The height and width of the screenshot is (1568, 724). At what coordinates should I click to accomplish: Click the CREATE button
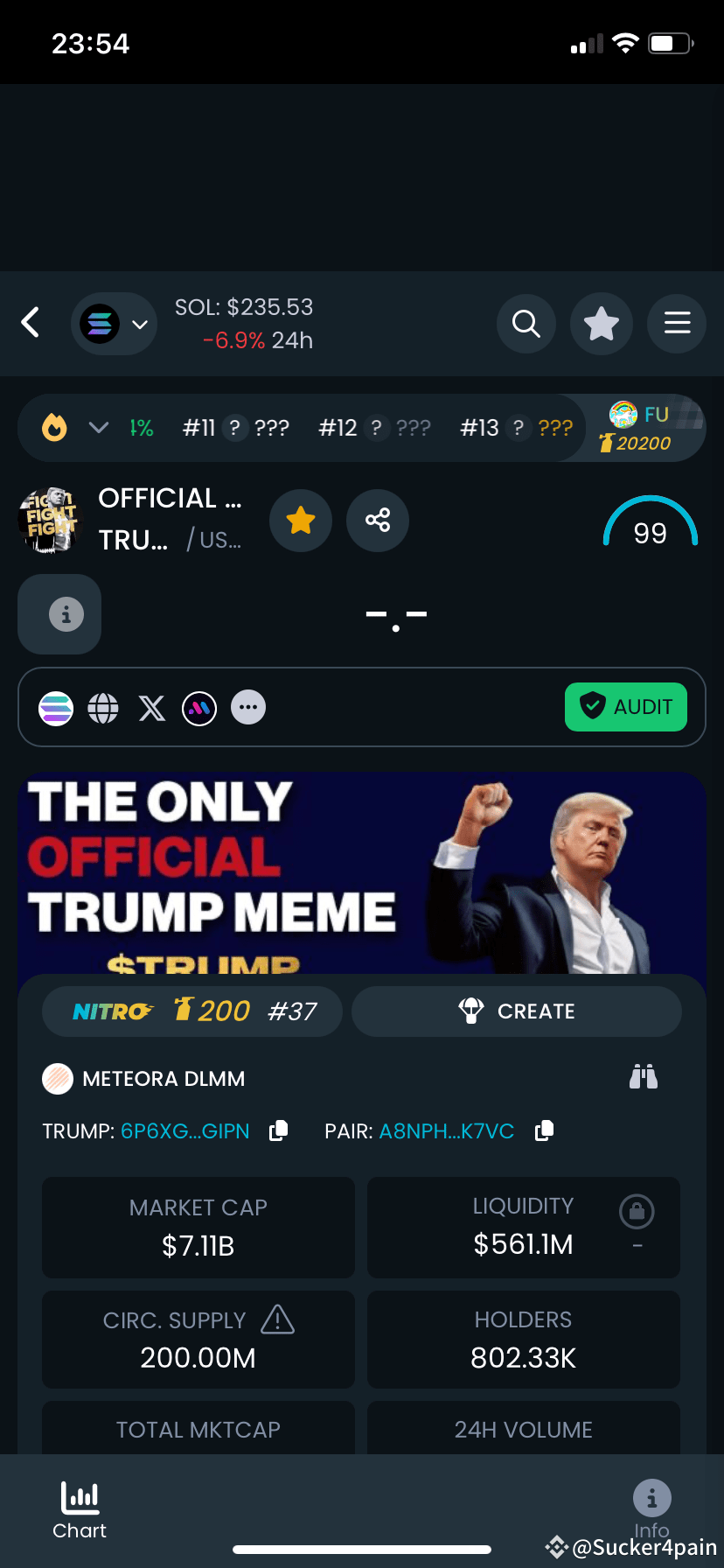click(516, 1011)
